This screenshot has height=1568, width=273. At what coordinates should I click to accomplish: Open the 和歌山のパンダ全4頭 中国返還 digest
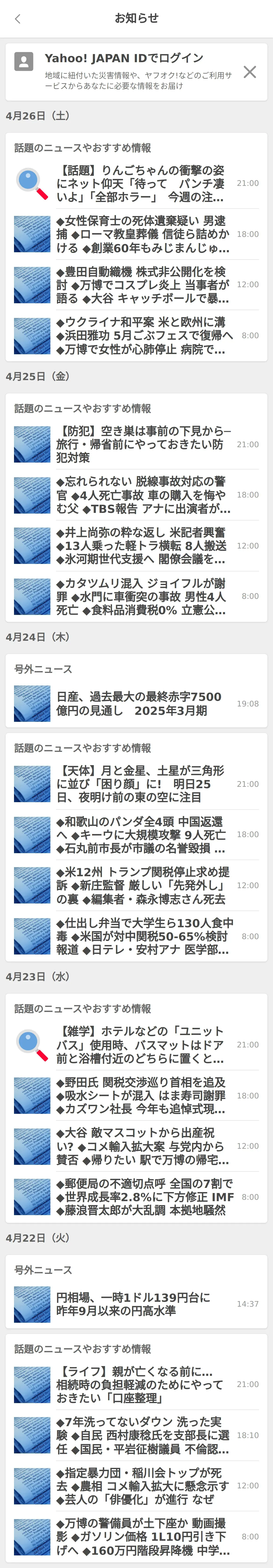point(141,835)
